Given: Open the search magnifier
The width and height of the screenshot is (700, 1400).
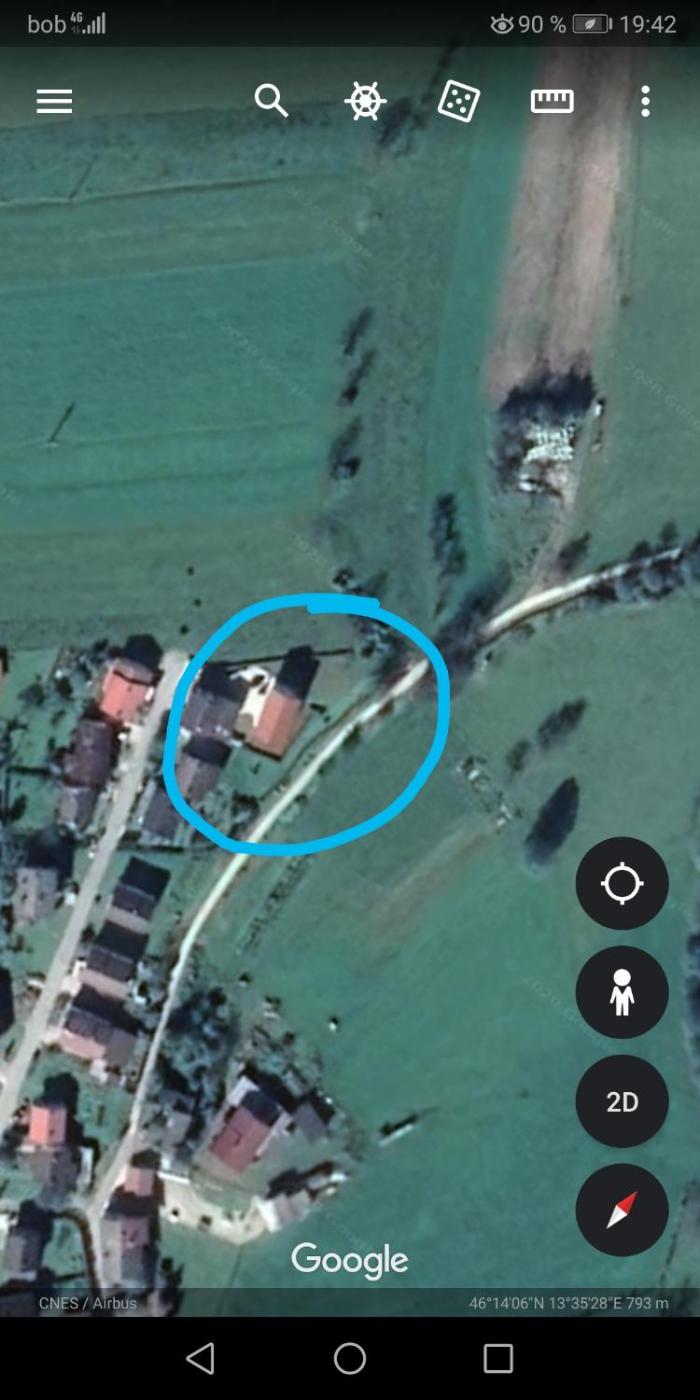Looking at the screenshot, I should coord(271,101).
